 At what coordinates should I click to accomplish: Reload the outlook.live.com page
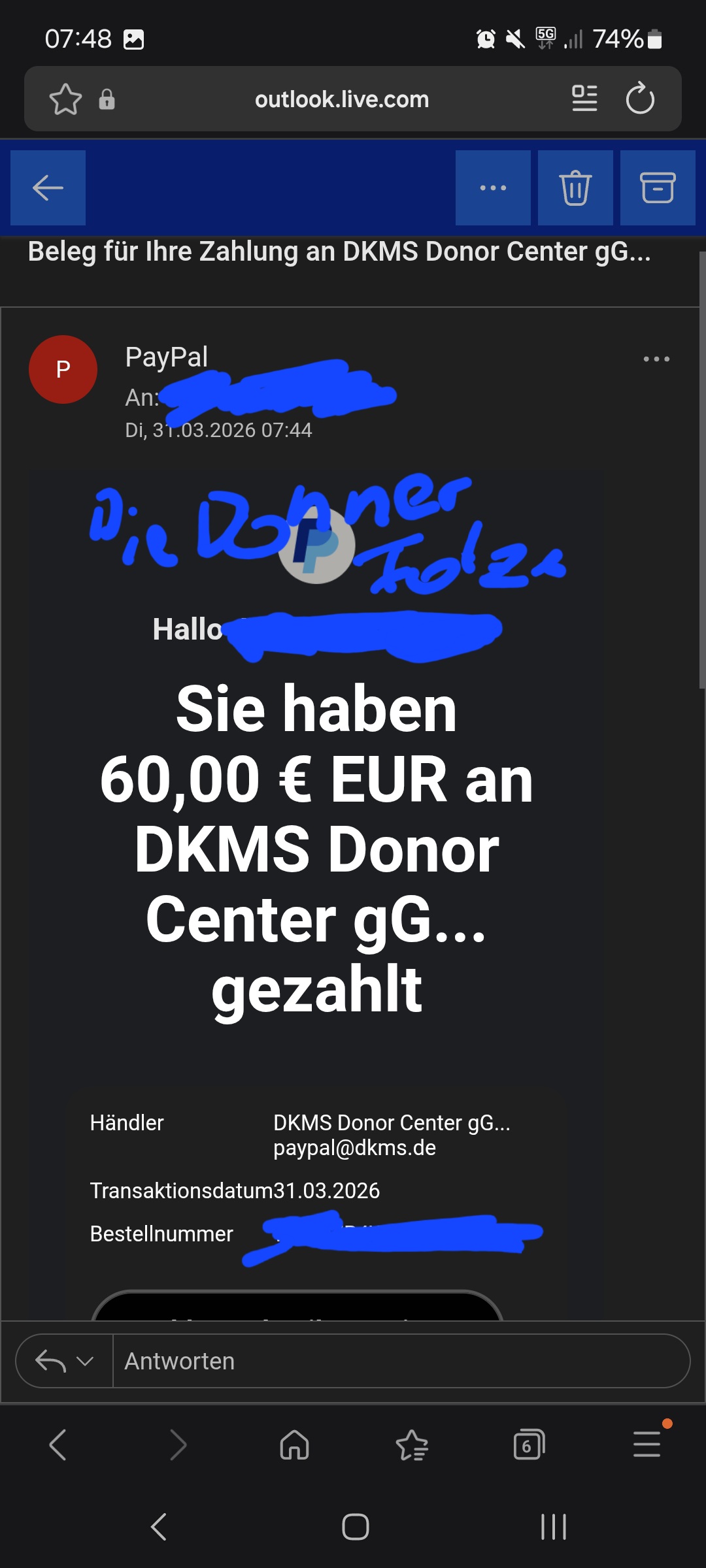coord(639,99)
